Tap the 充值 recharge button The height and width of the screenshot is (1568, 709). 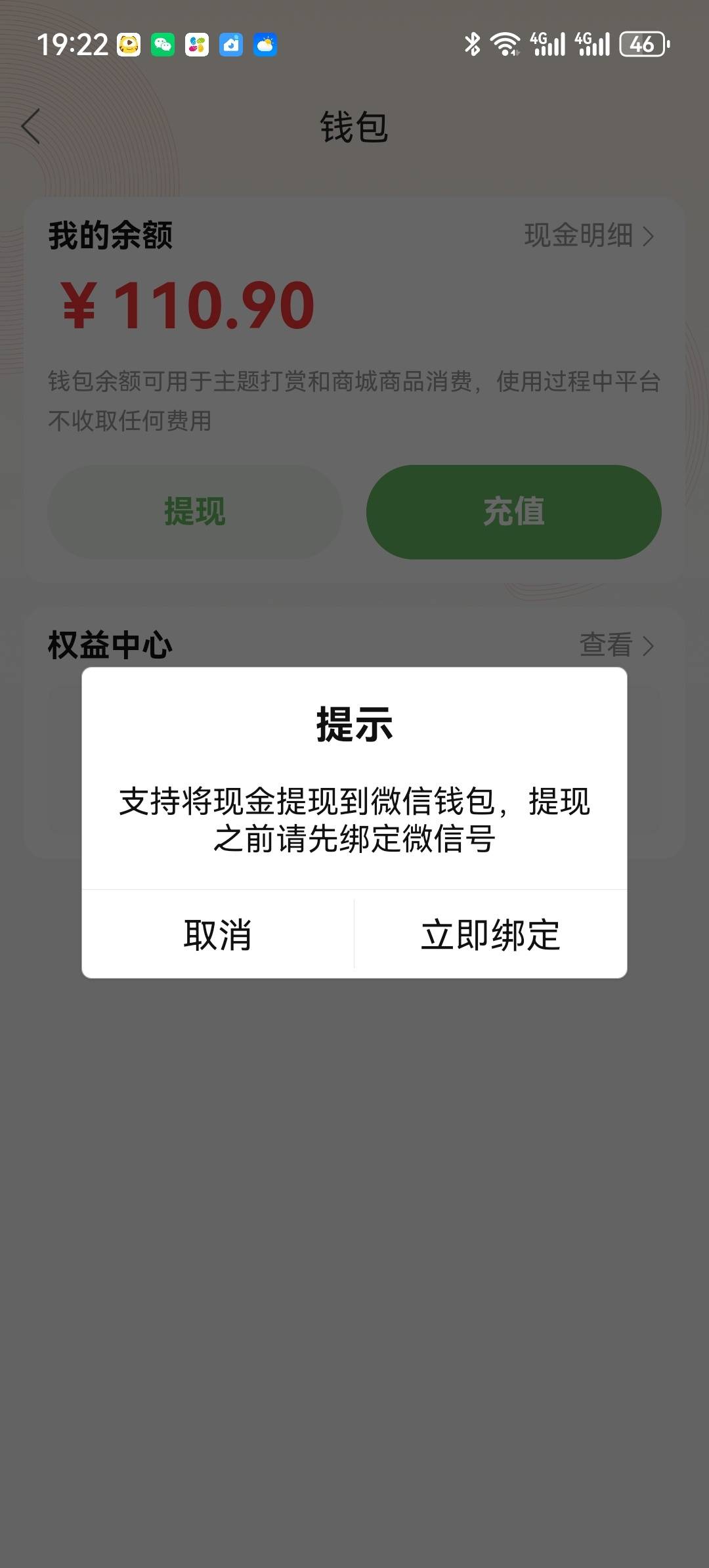[513, 512]
